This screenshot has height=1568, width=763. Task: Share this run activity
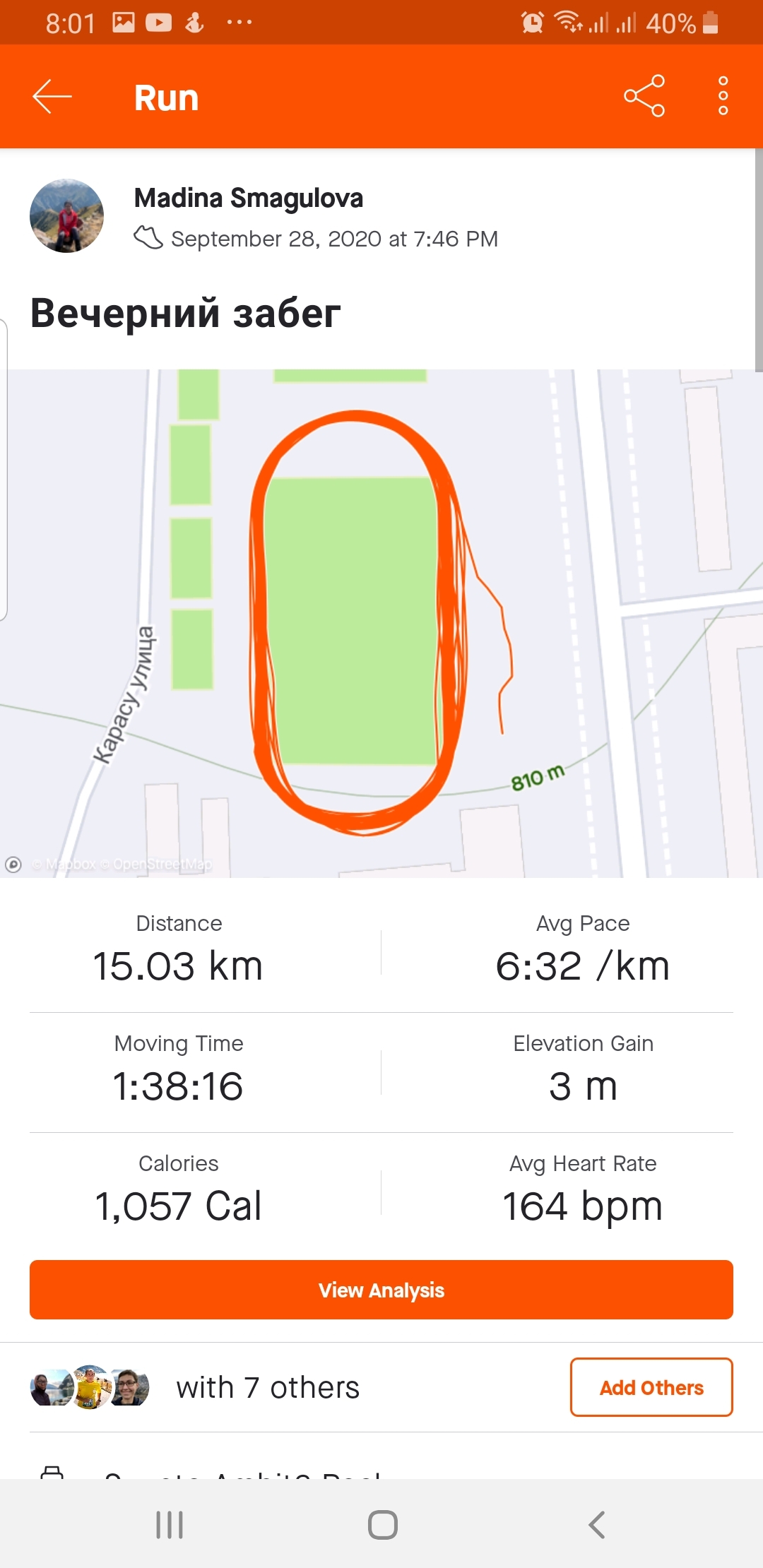pos(644,96)
